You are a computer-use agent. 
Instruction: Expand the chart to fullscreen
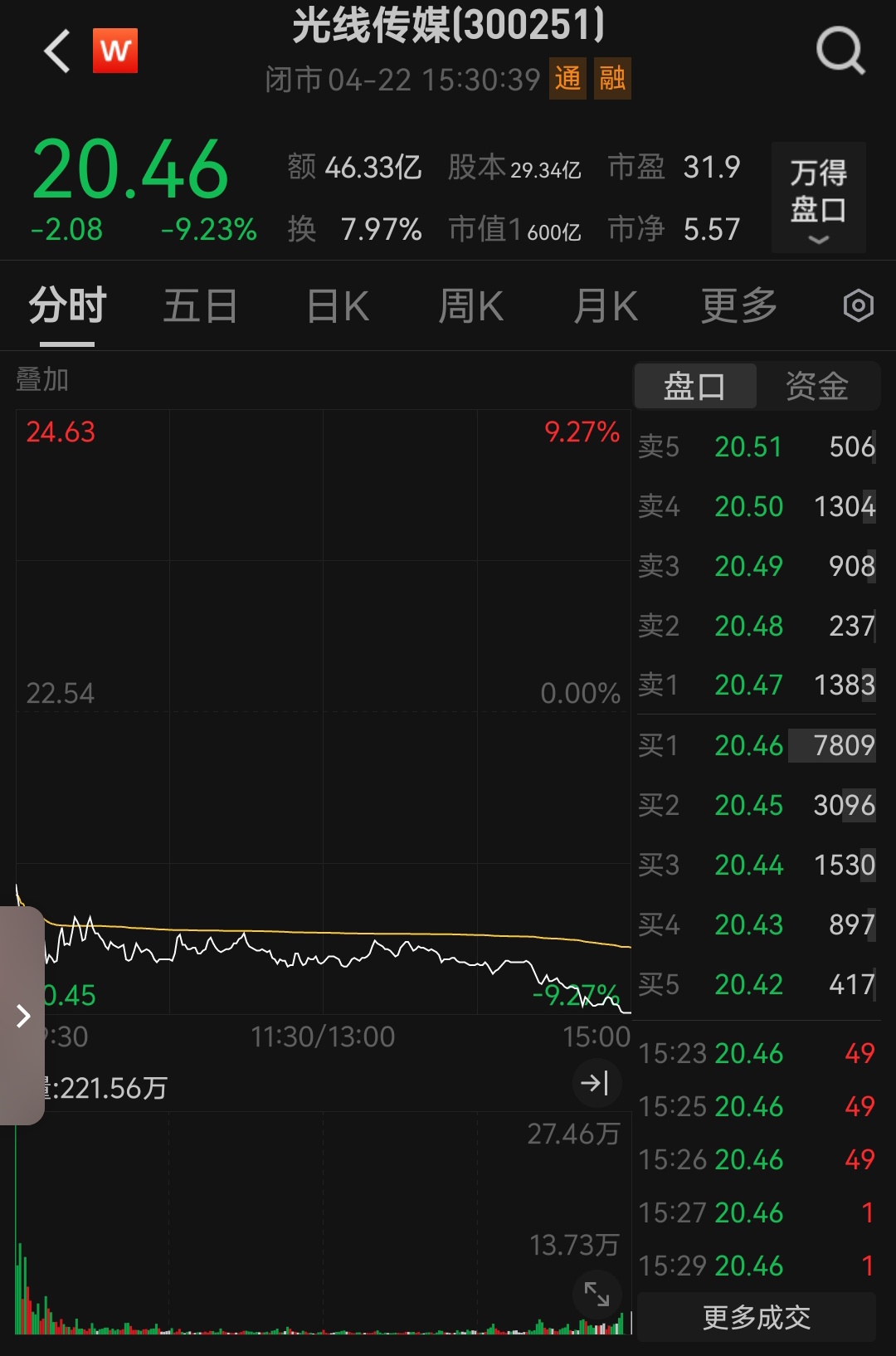click(597, 1294)
